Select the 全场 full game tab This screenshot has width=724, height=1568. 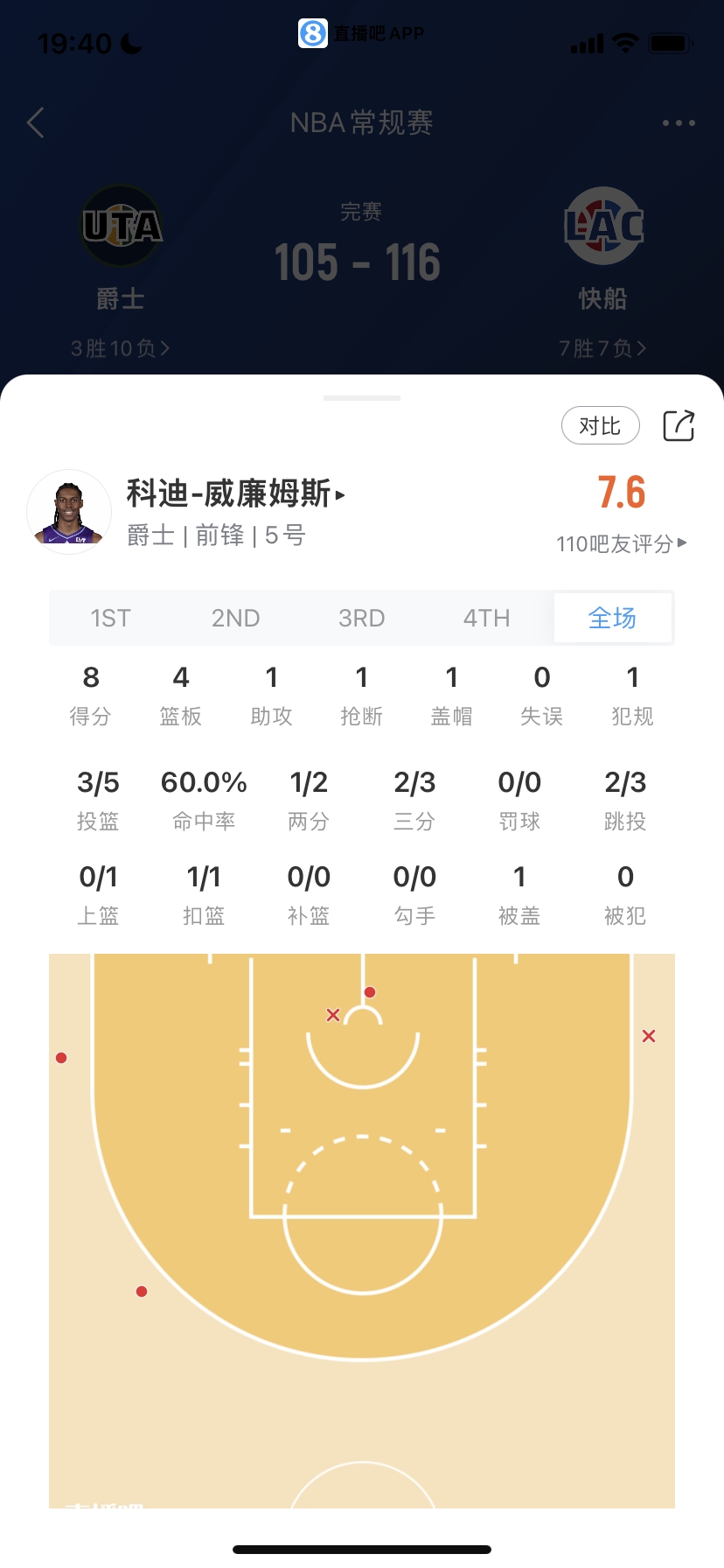(x=612, y=619)
